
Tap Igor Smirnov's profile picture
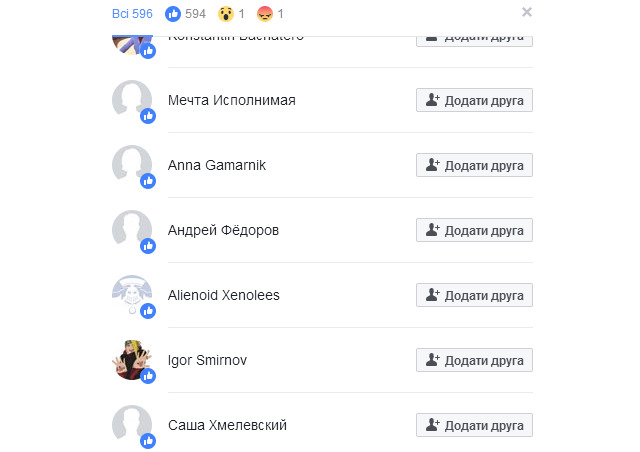[132, 358]
